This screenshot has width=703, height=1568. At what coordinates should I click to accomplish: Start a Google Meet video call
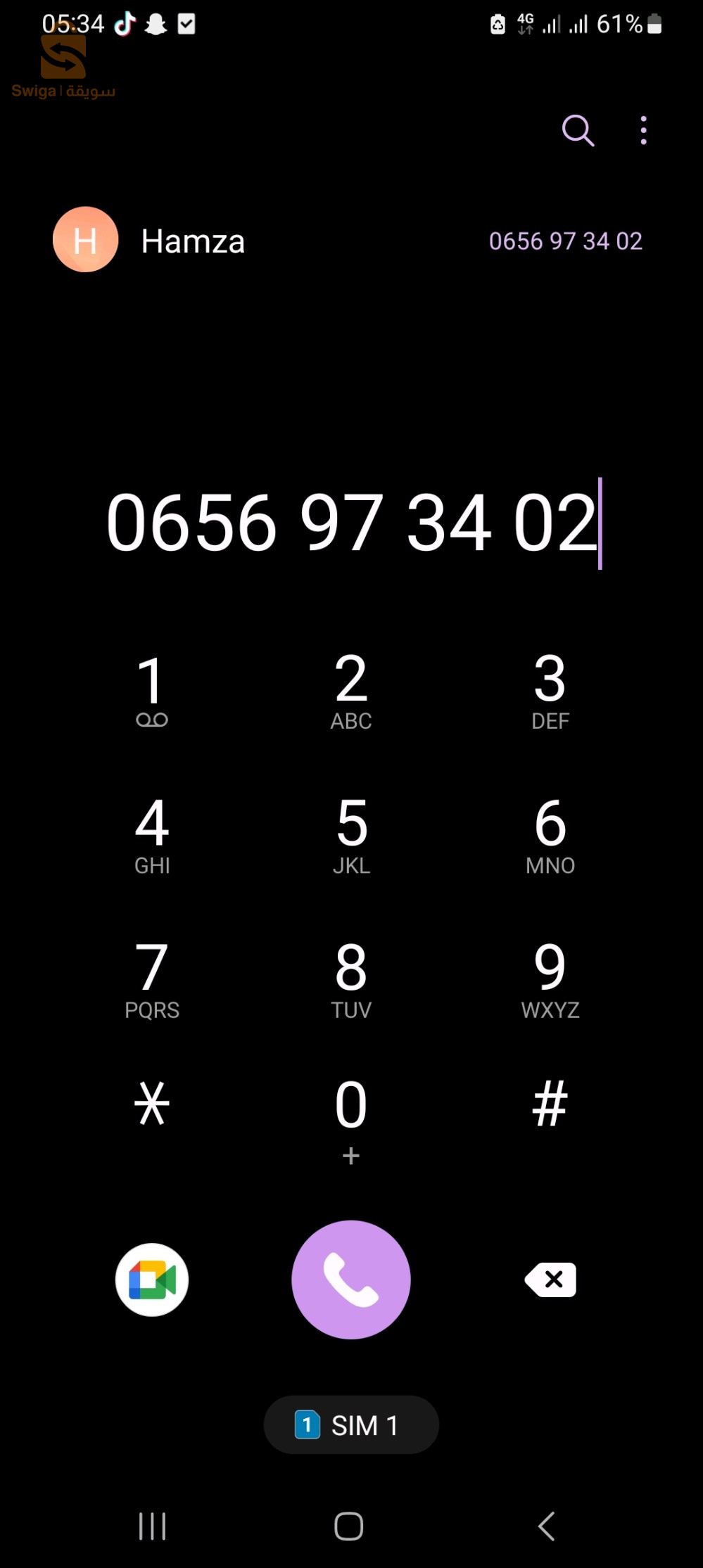[x=152, y=1280]
